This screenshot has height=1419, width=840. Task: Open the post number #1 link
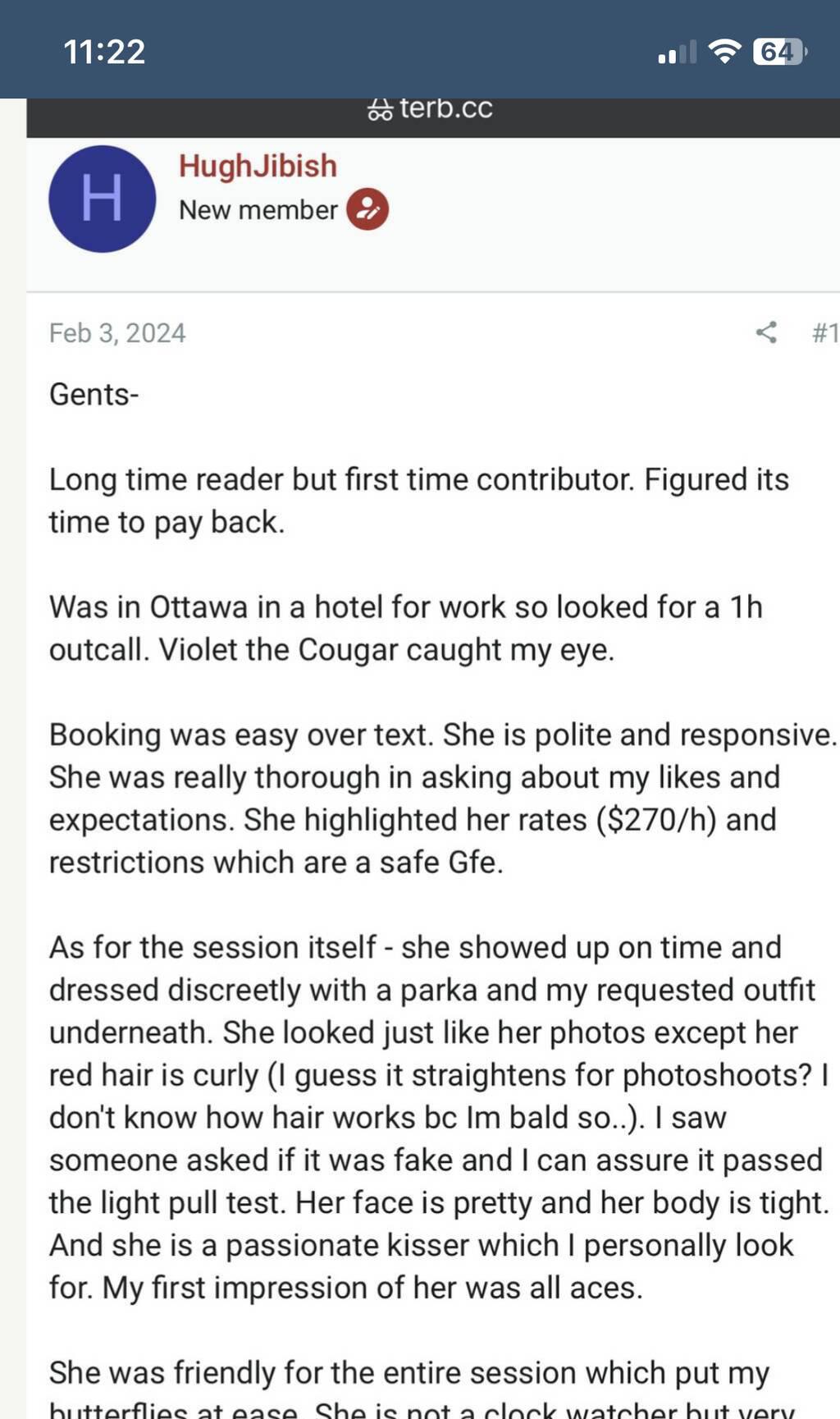click(824, 332)
